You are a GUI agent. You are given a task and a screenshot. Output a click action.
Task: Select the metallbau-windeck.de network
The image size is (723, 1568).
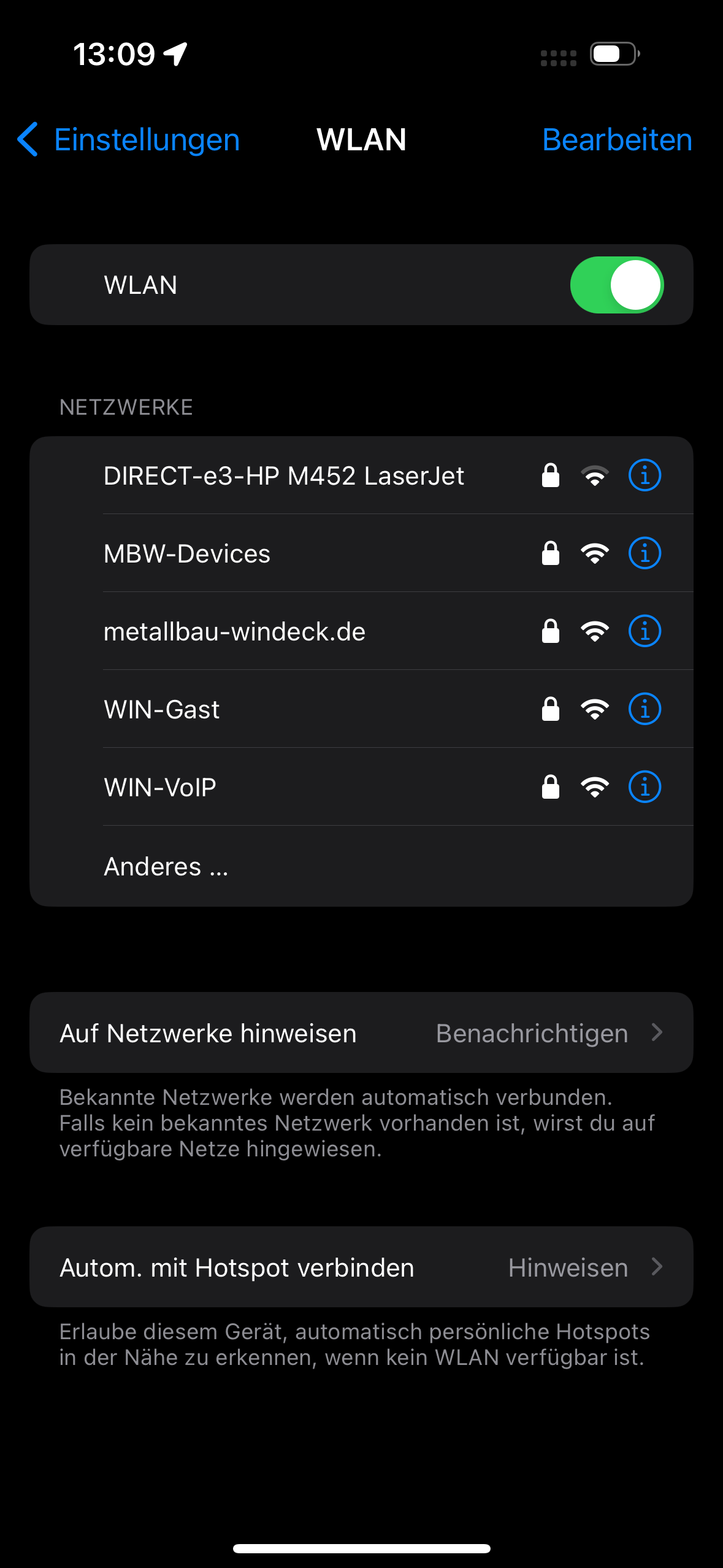click(234, 632)
